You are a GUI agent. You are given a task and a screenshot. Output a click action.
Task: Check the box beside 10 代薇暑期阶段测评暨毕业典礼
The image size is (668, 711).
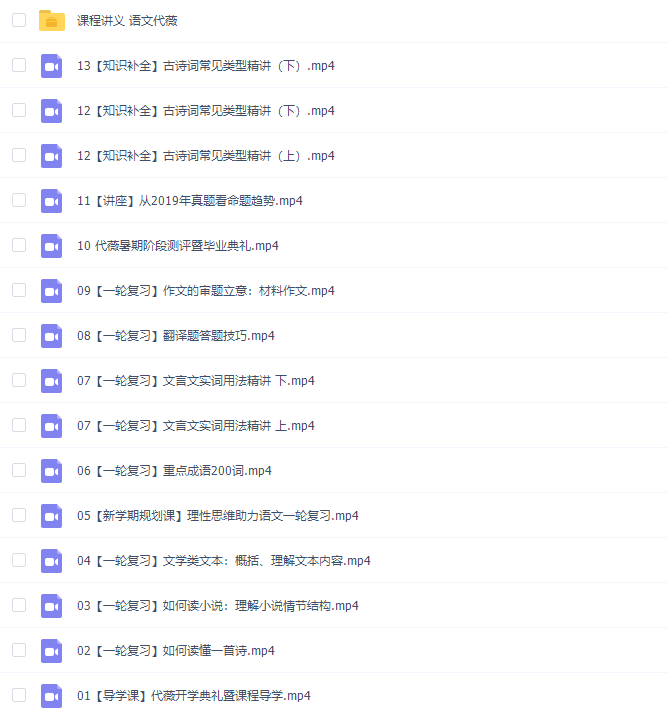(x=19, y=245)
